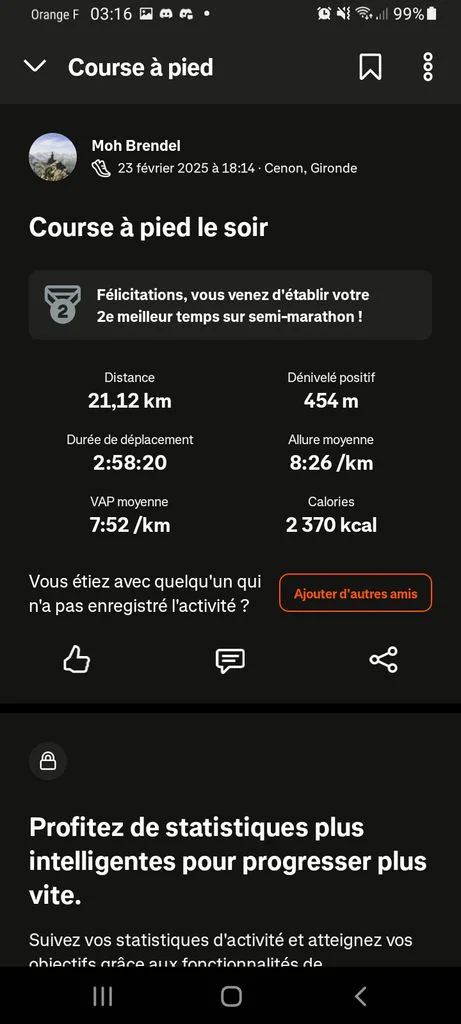
Task: Give kudos with the thumbs-up icon
Action: pos(76,660)
